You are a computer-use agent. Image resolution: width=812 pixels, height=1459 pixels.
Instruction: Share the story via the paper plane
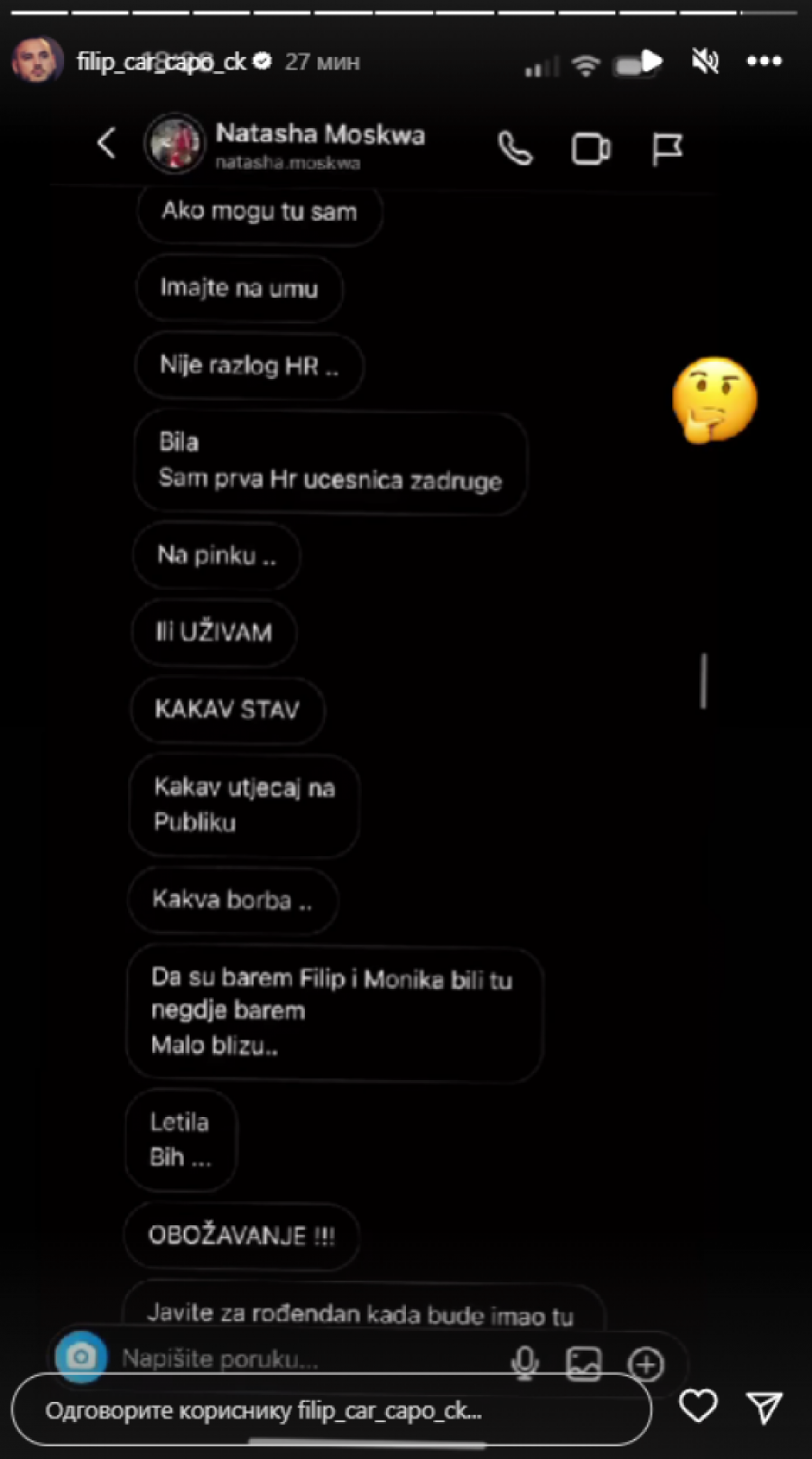coord(763,1407)
